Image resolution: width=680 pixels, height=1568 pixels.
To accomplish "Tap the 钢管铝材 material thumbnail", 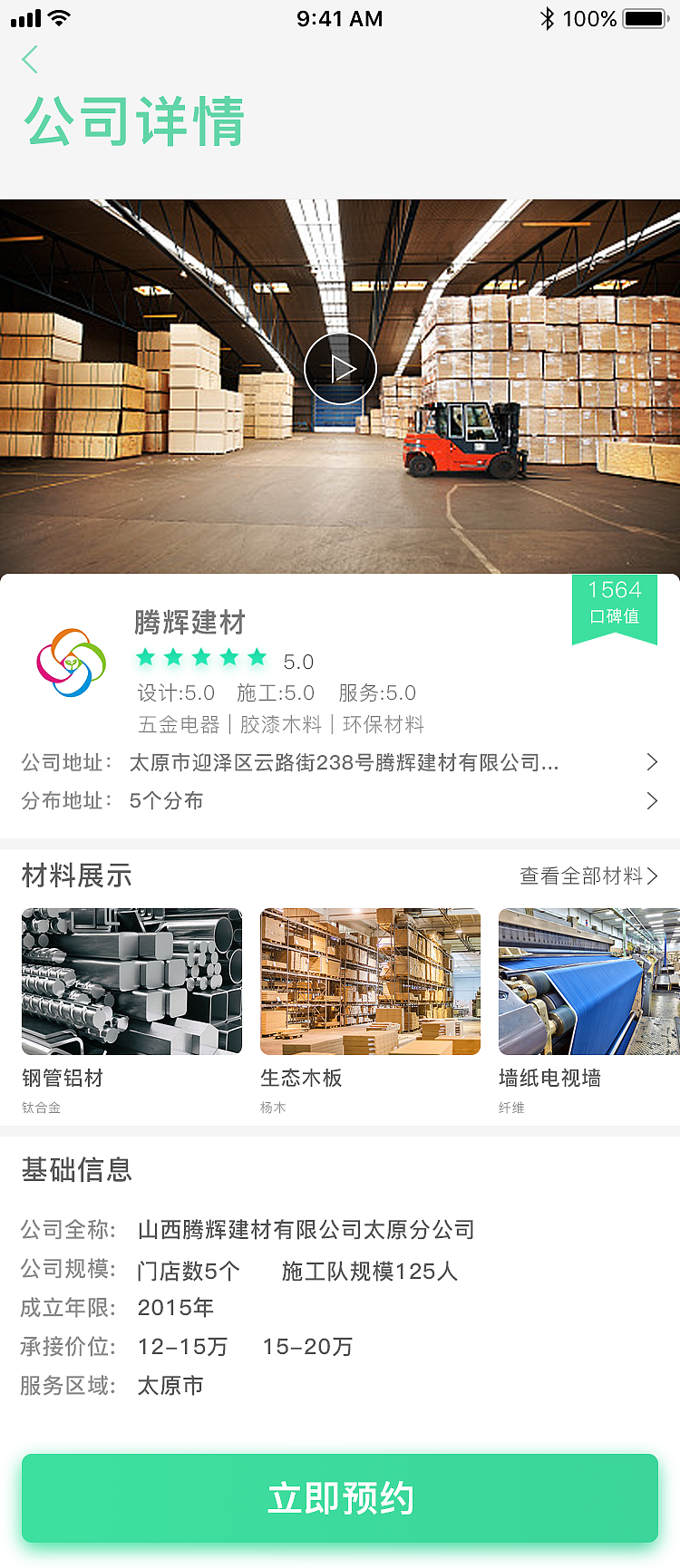I will 131,982.
